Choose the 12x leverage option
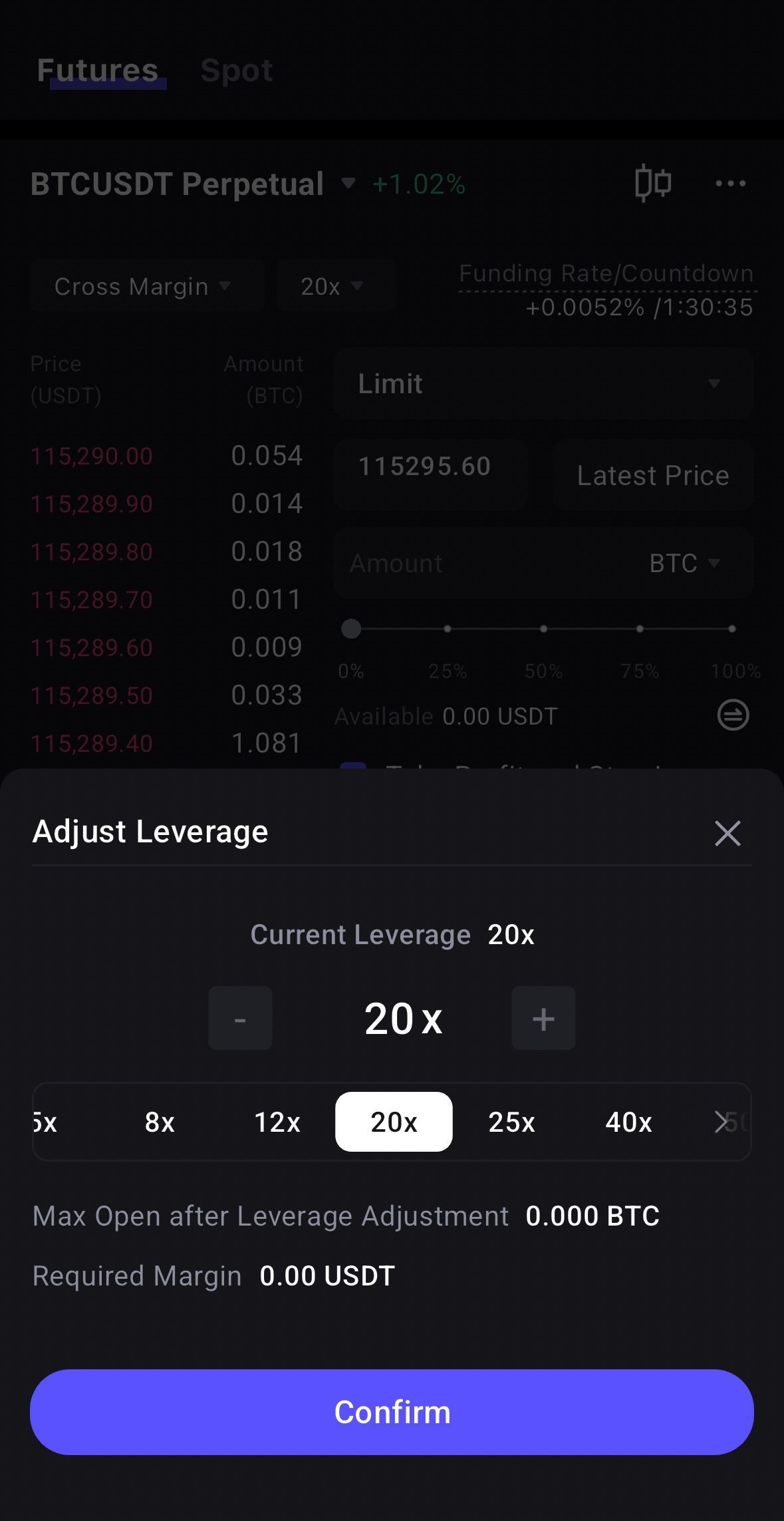The width and height of the screenshot is (784, 1521). [277, 1122]
